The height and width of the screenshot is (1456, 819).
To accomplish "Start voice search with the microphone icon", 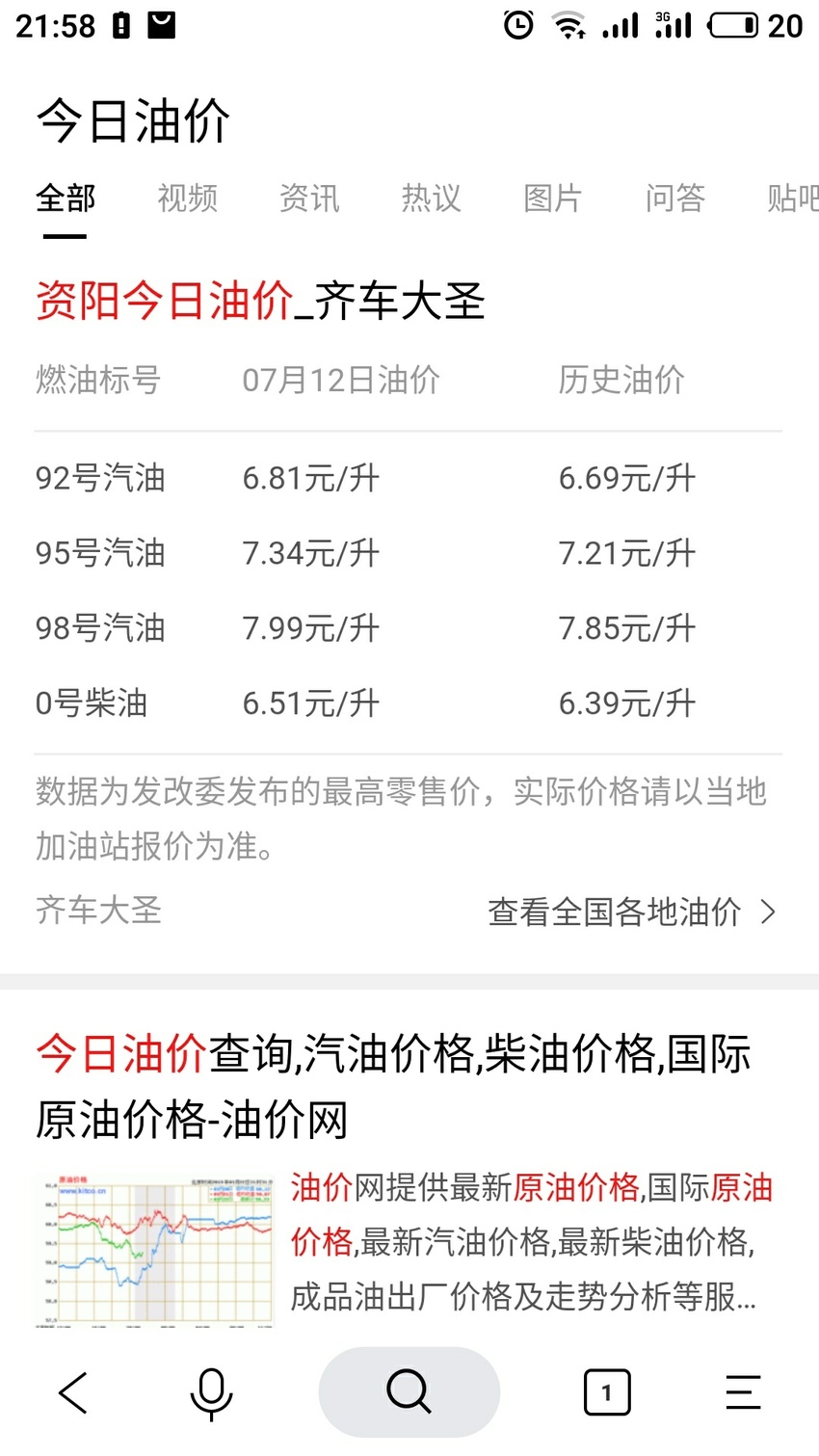I will [x=211, y=1393].
